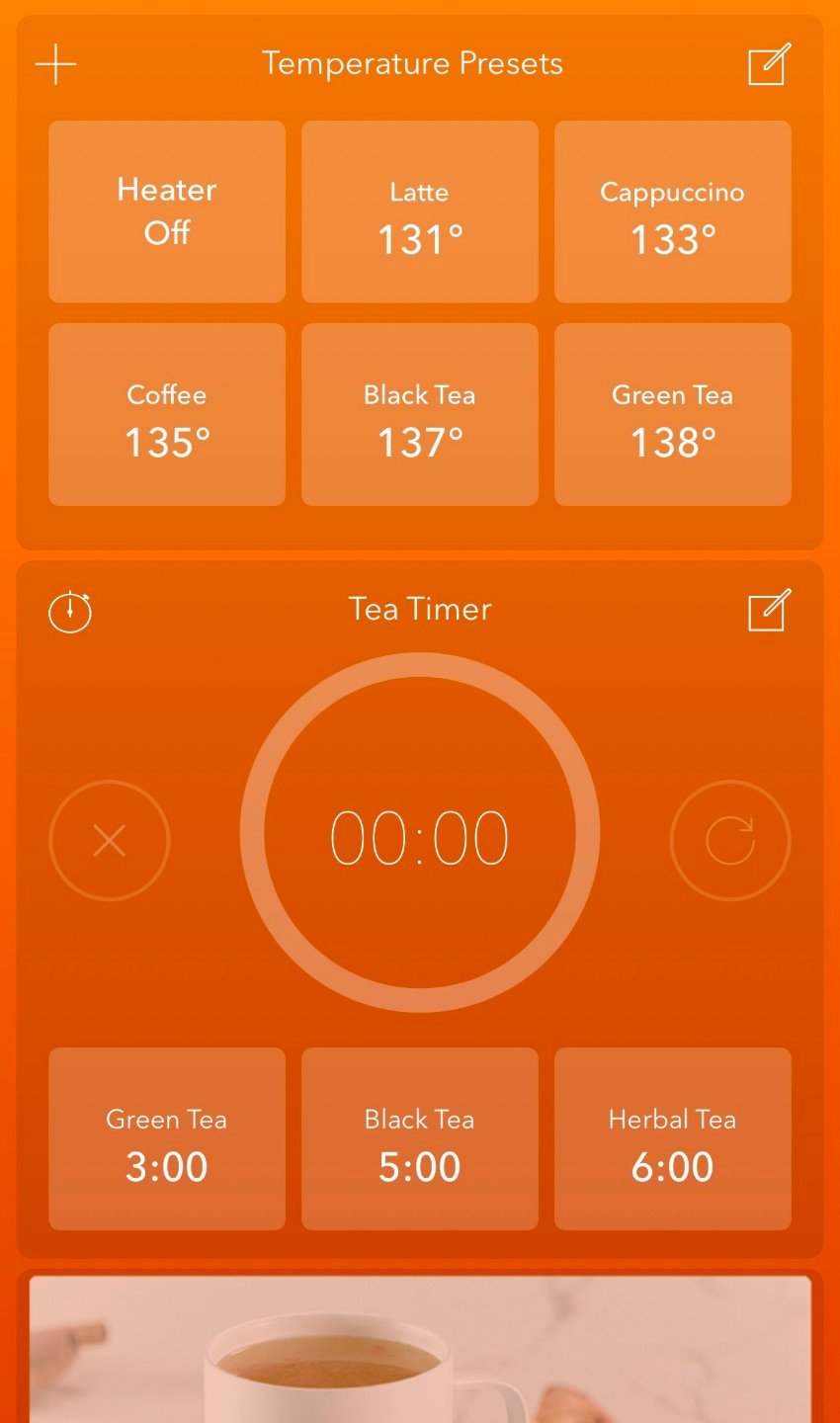
Task: Edit the Temperature Presets list
Action: pos(769,65)
